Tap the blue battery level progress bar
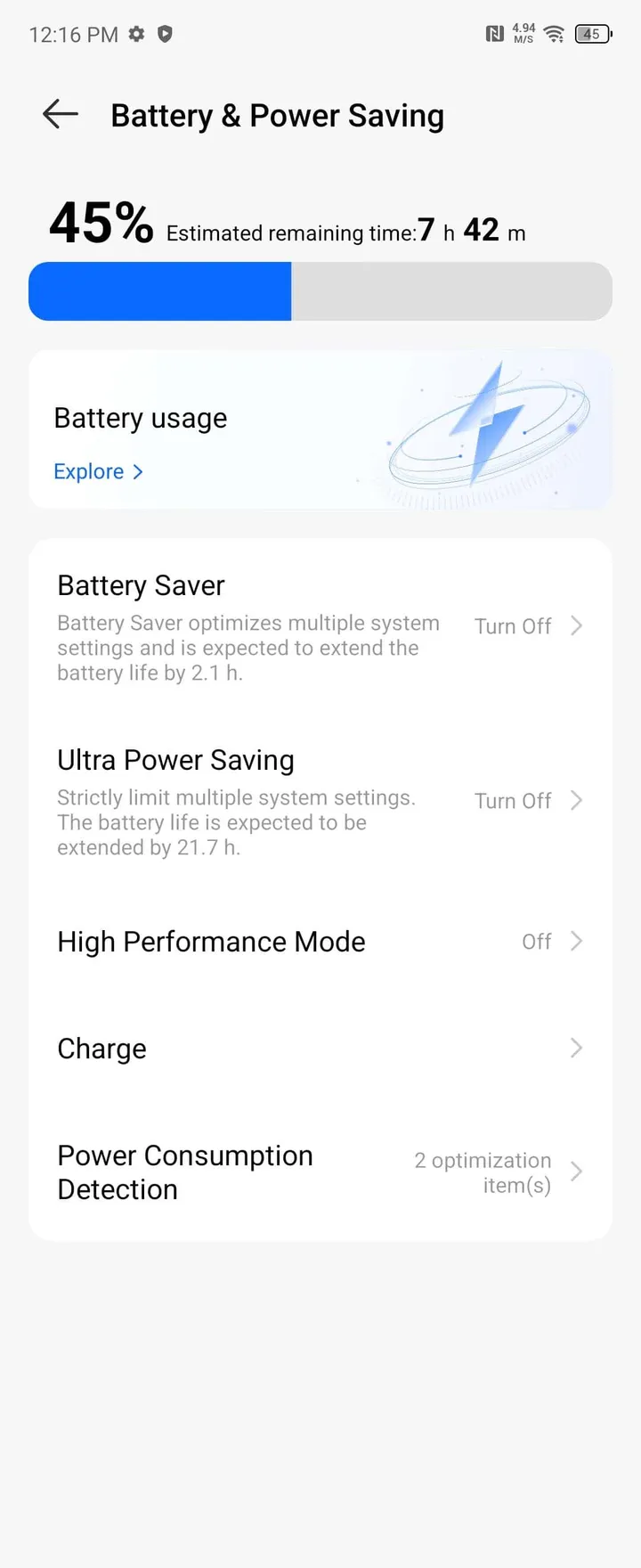641x1568 pixels. pyautogui.click(x=160, y=290)
